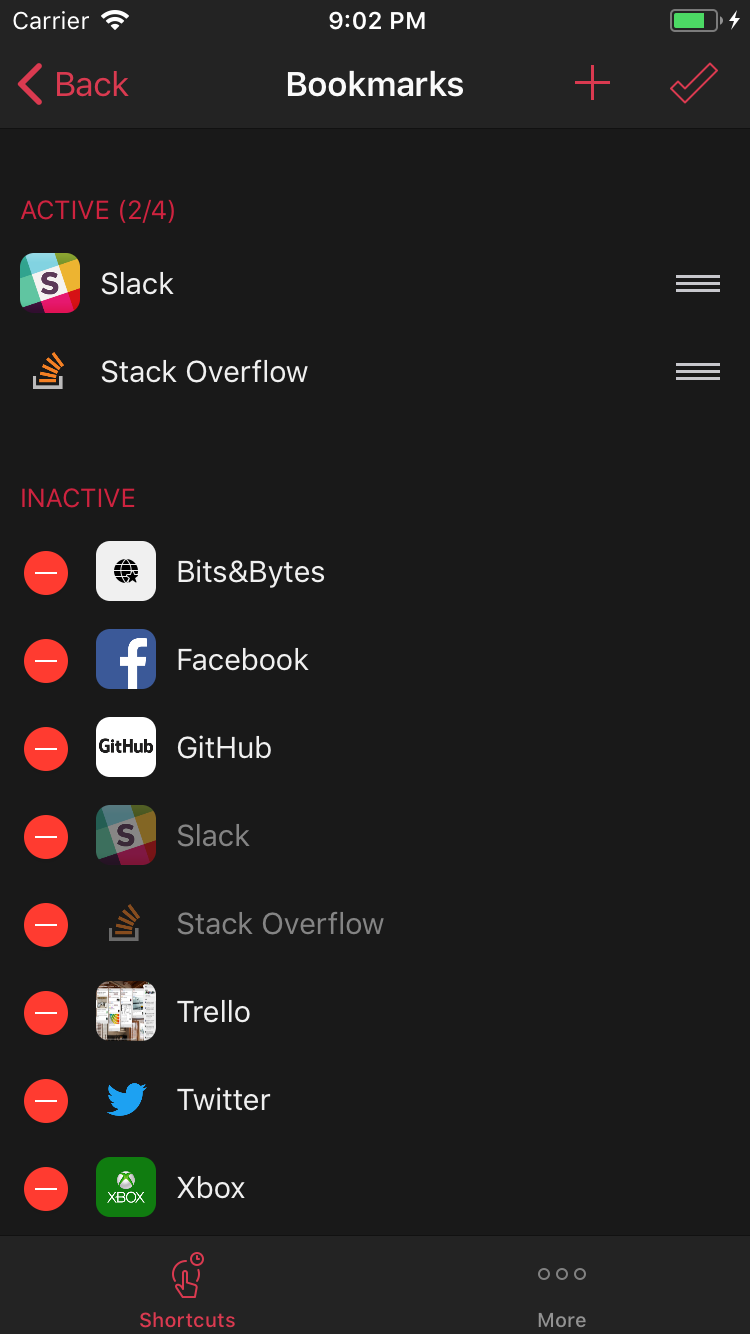Delete the Bits&Bytes bookmark
Screen dimensions: 750x1334
[x=46, y=572]
